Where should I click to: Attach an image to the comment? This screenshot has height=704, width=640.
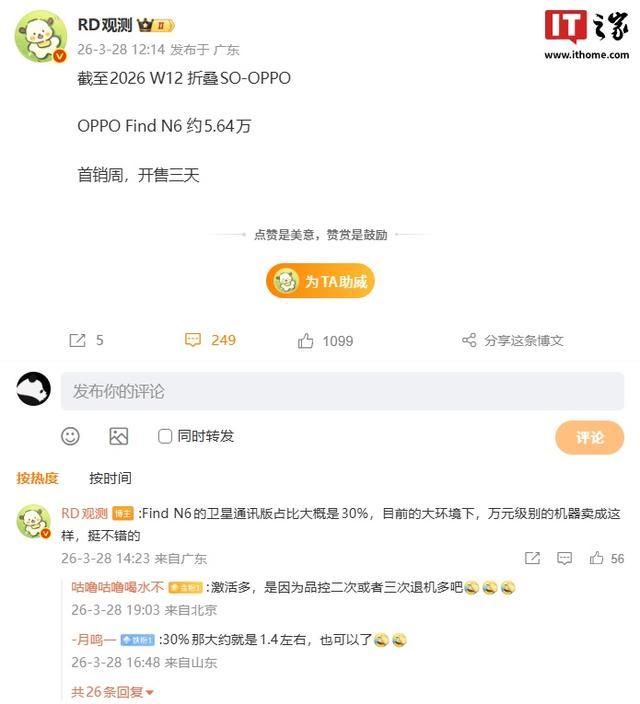point(119,436)
